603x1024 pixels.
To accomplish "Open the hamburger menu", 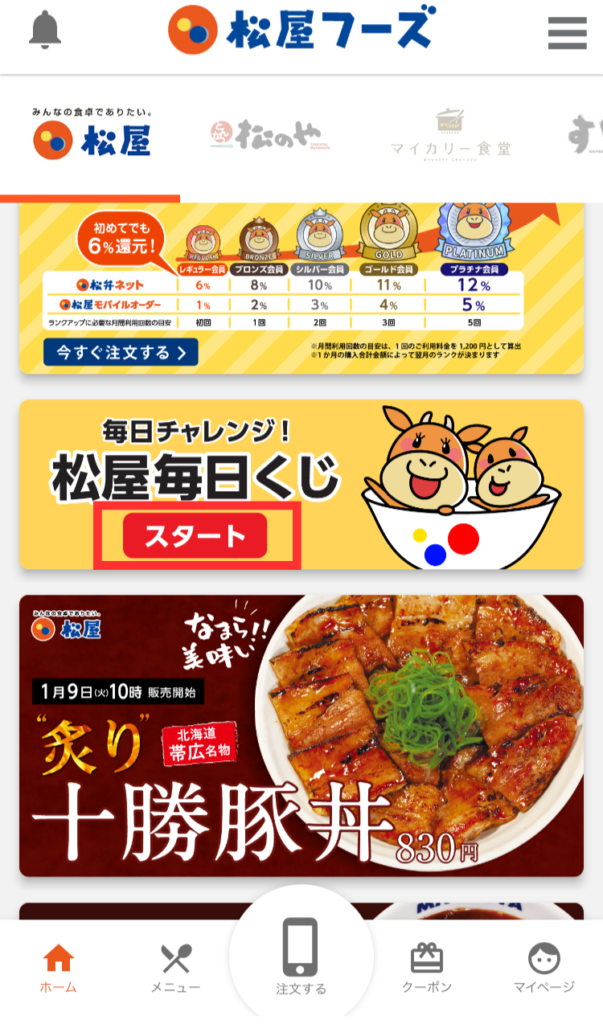I will pos(567,33).
